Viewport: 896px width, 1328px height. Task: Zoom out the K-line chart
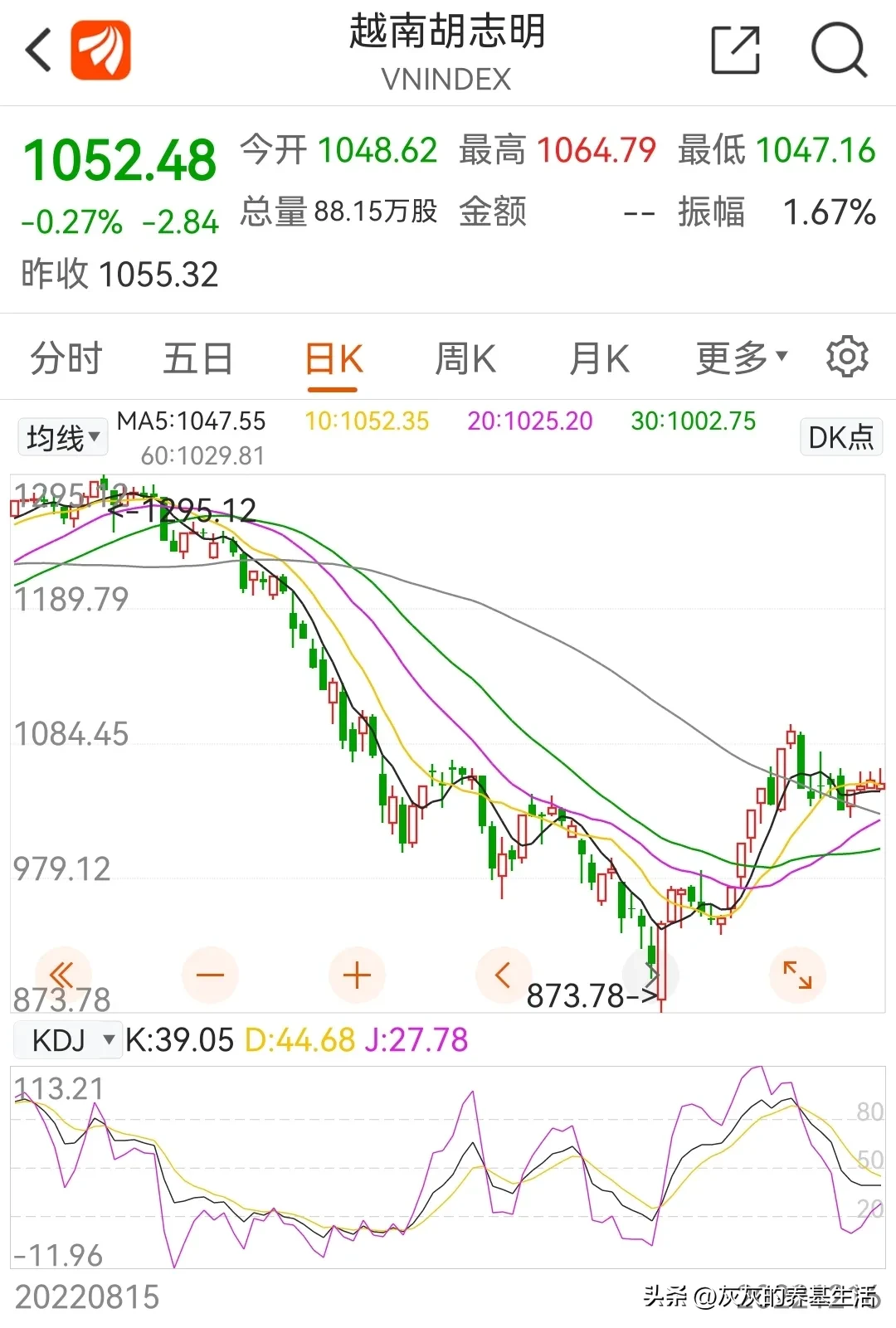pos(210,975)
